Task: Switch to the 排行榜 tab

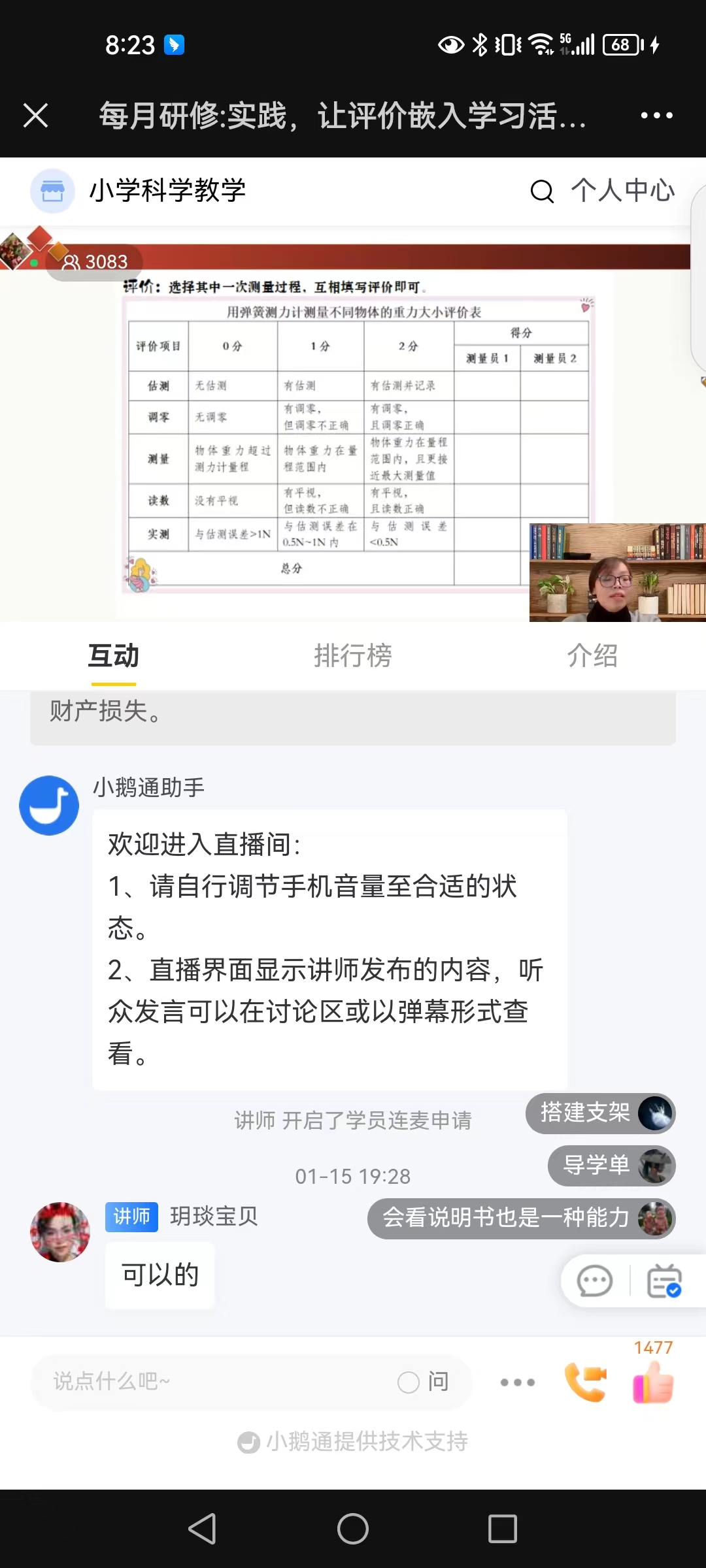Action: coord(352,656)
